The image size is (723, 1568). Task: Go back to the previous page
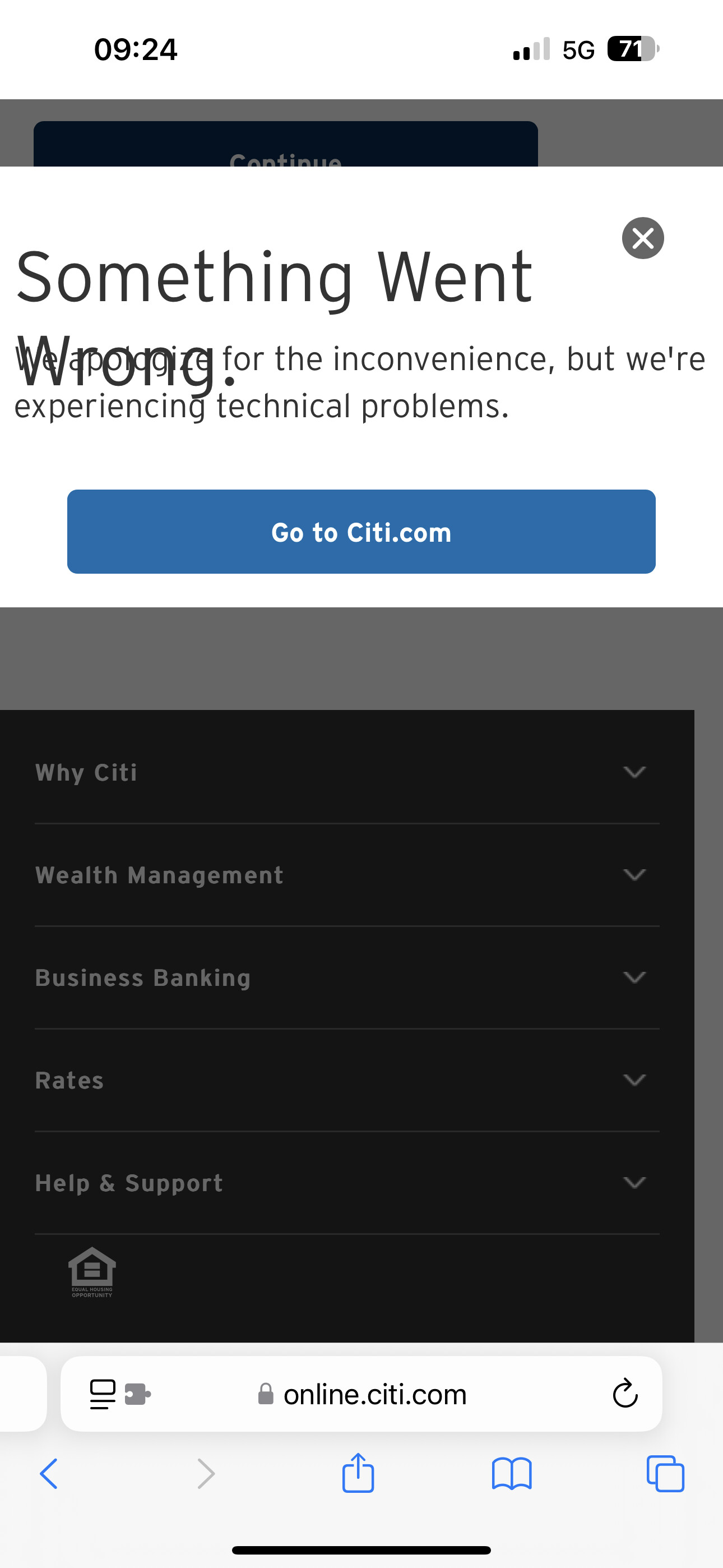(x=49, y=1474)
